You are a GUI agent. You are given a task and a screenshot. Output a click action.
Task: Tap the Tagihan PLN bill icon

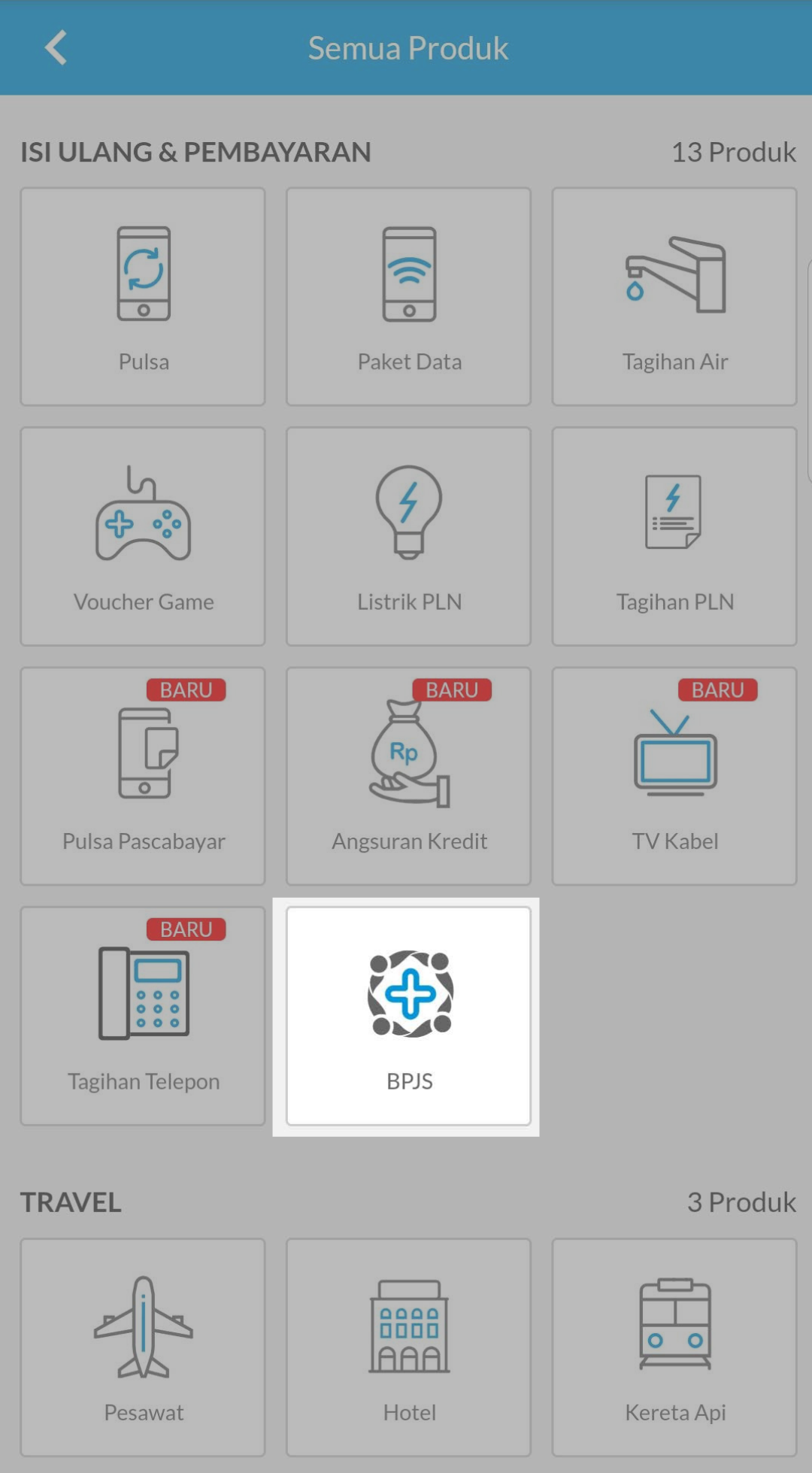tap(674, 515)
